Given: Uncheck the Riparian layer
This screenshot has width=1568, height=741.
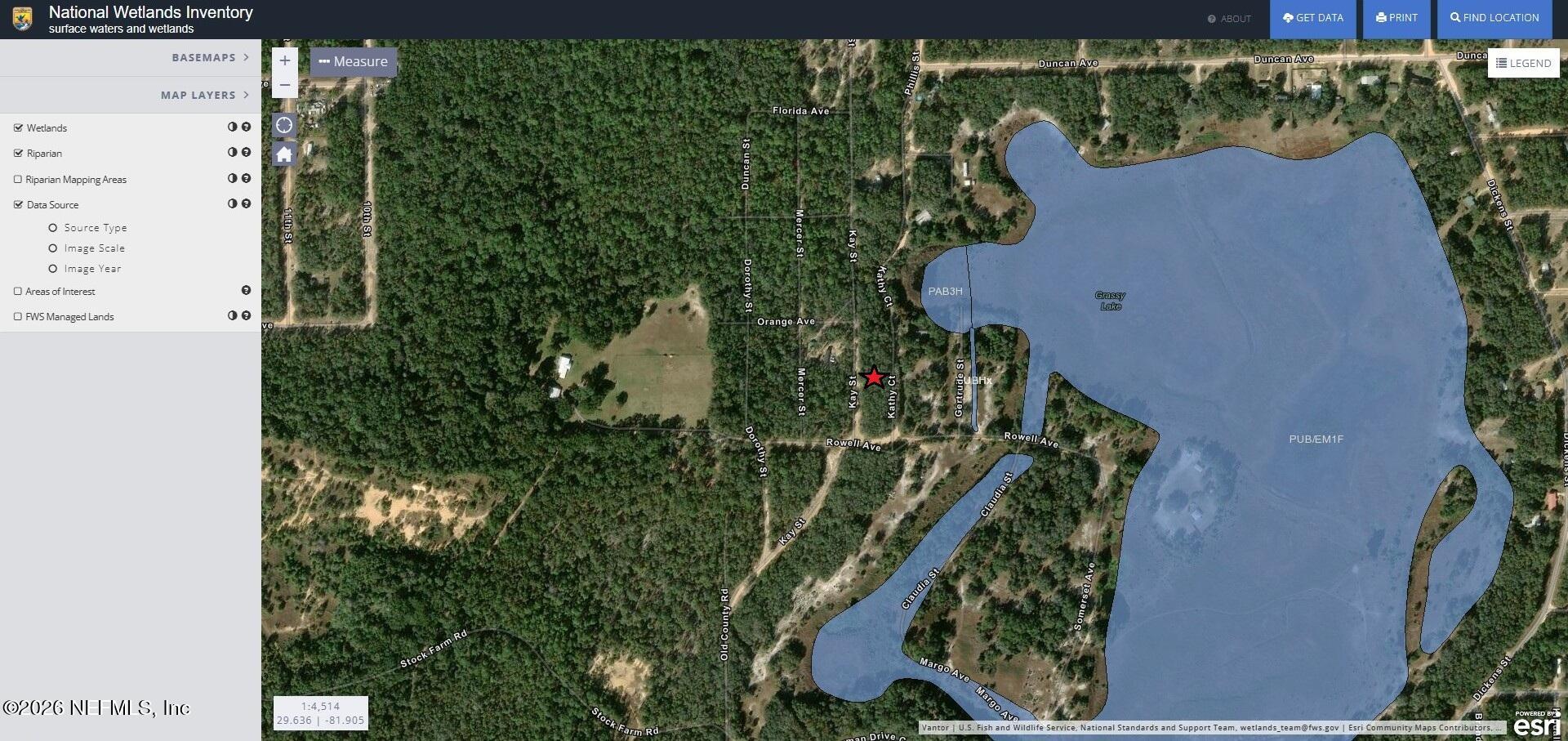Looking at the screenshot, I should (18, 154).
